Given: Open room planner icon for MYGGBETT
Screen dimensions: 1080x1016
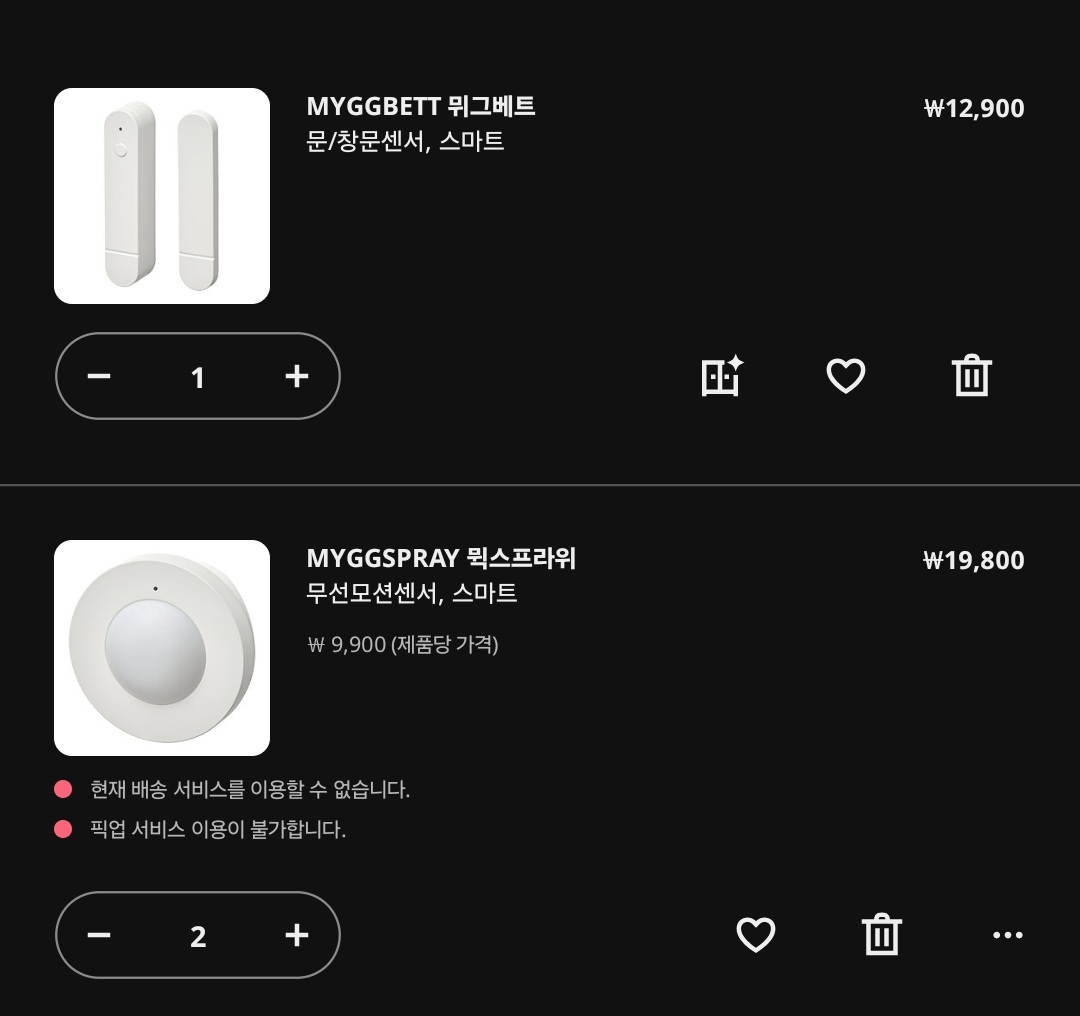Looking at the screenshot, I should [x=722, y=376].
